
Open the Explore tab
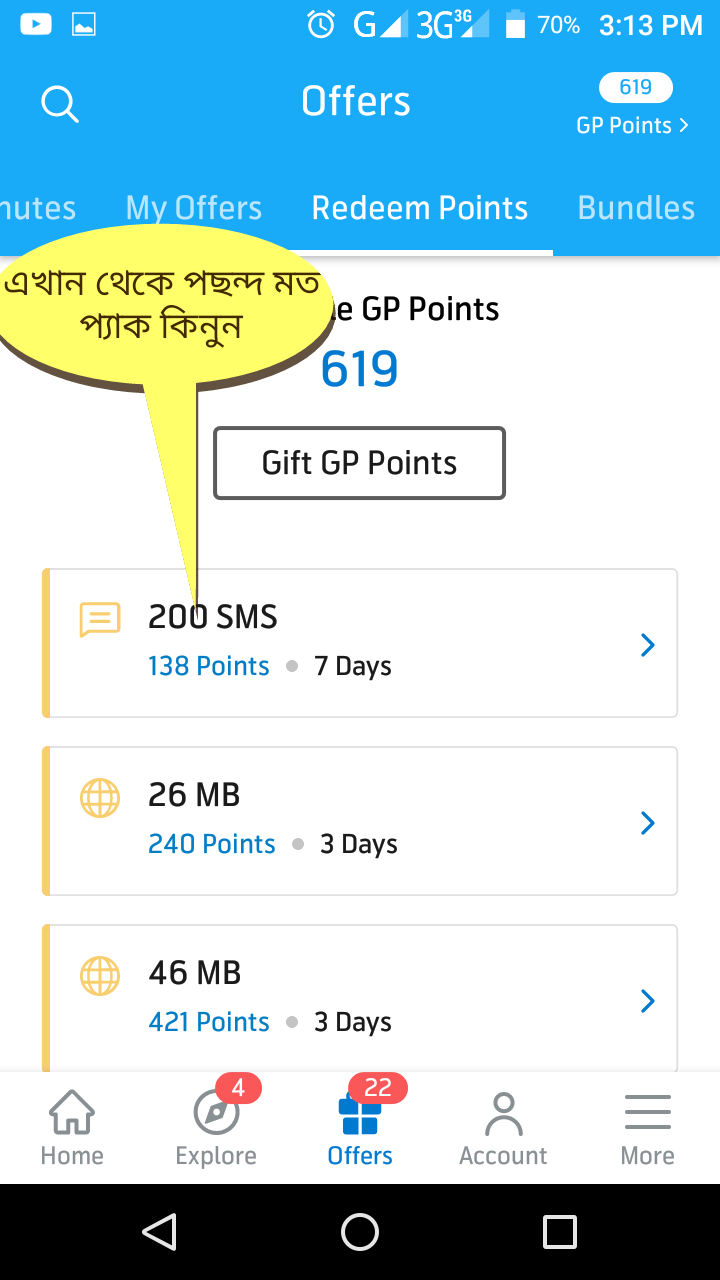pyautogui.click(x=216, y=1128)
